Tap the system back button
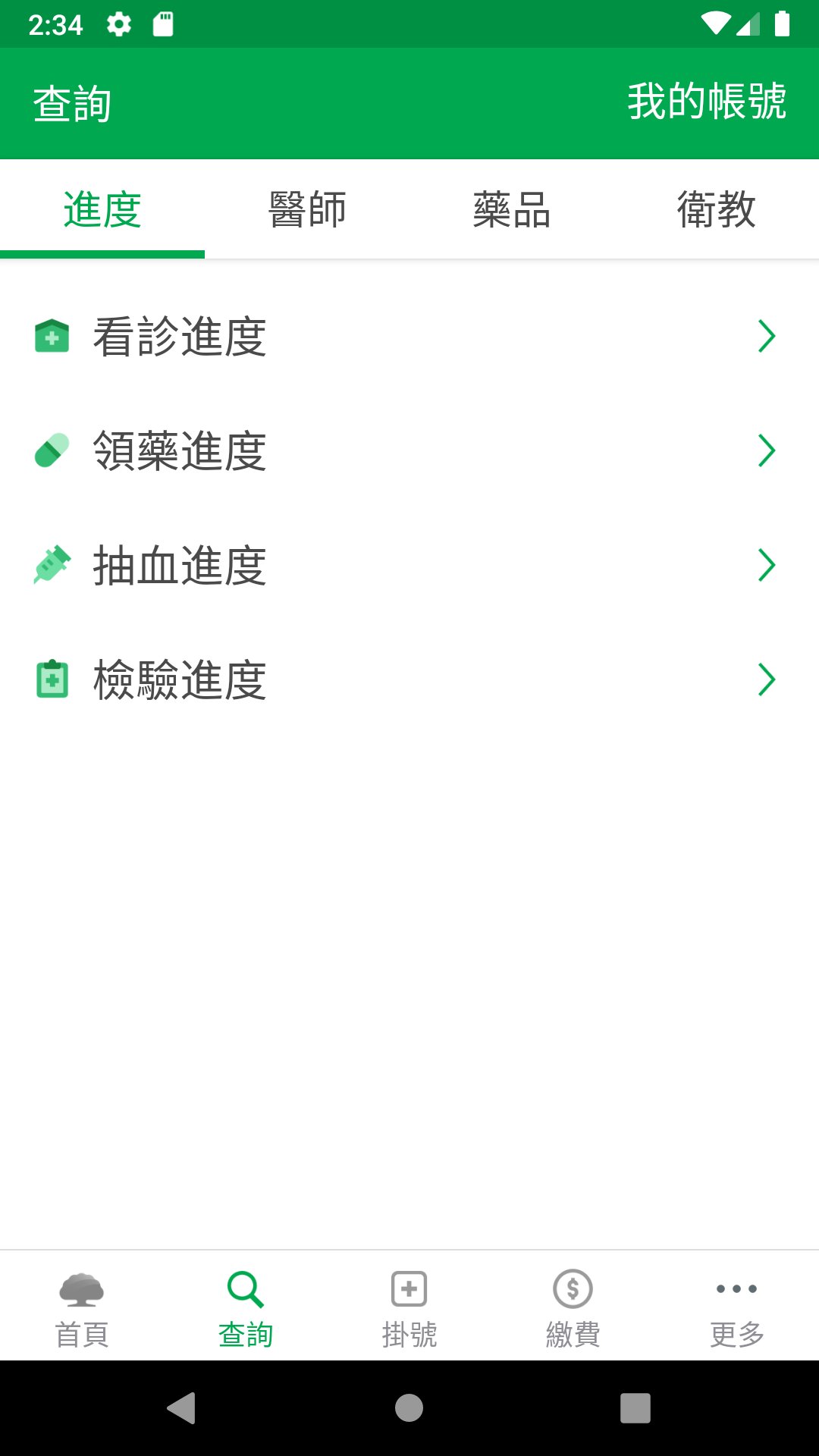Image resolution: width=819 pixels, height=1456 pixels. point(181,1408)
